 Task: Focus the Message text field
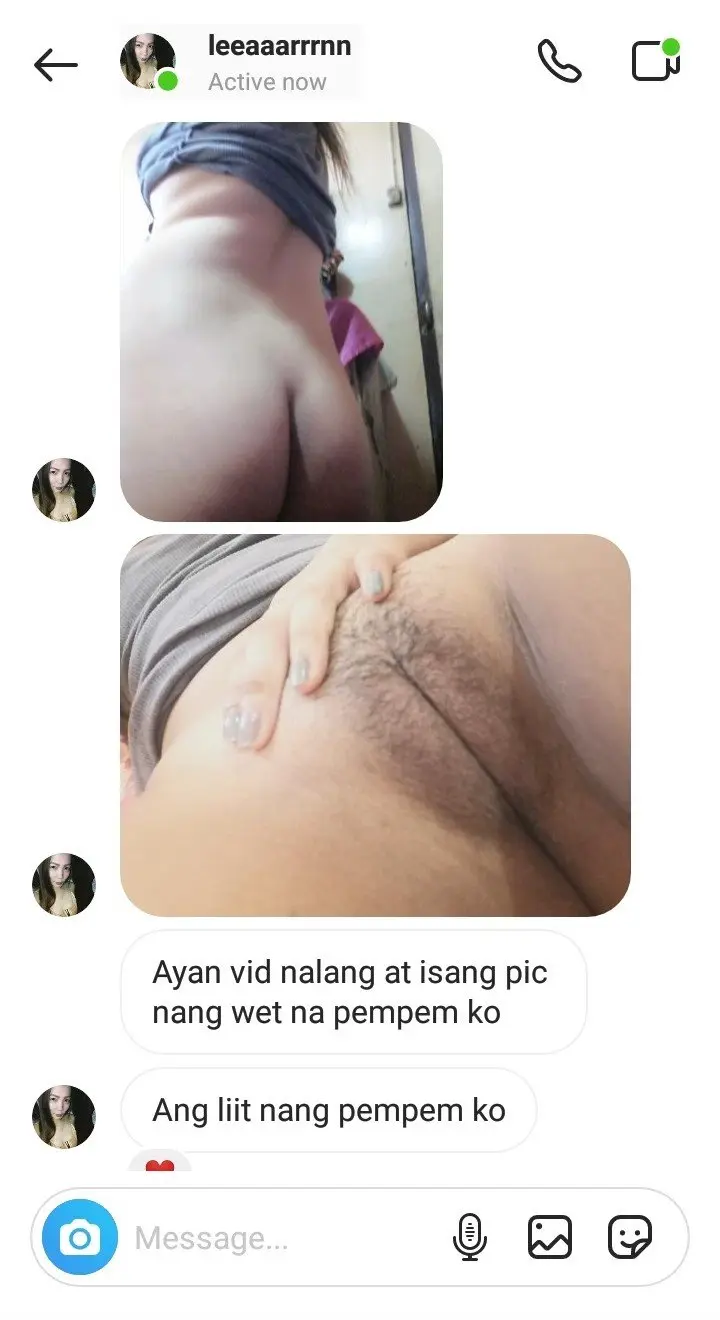point(285,1238)
